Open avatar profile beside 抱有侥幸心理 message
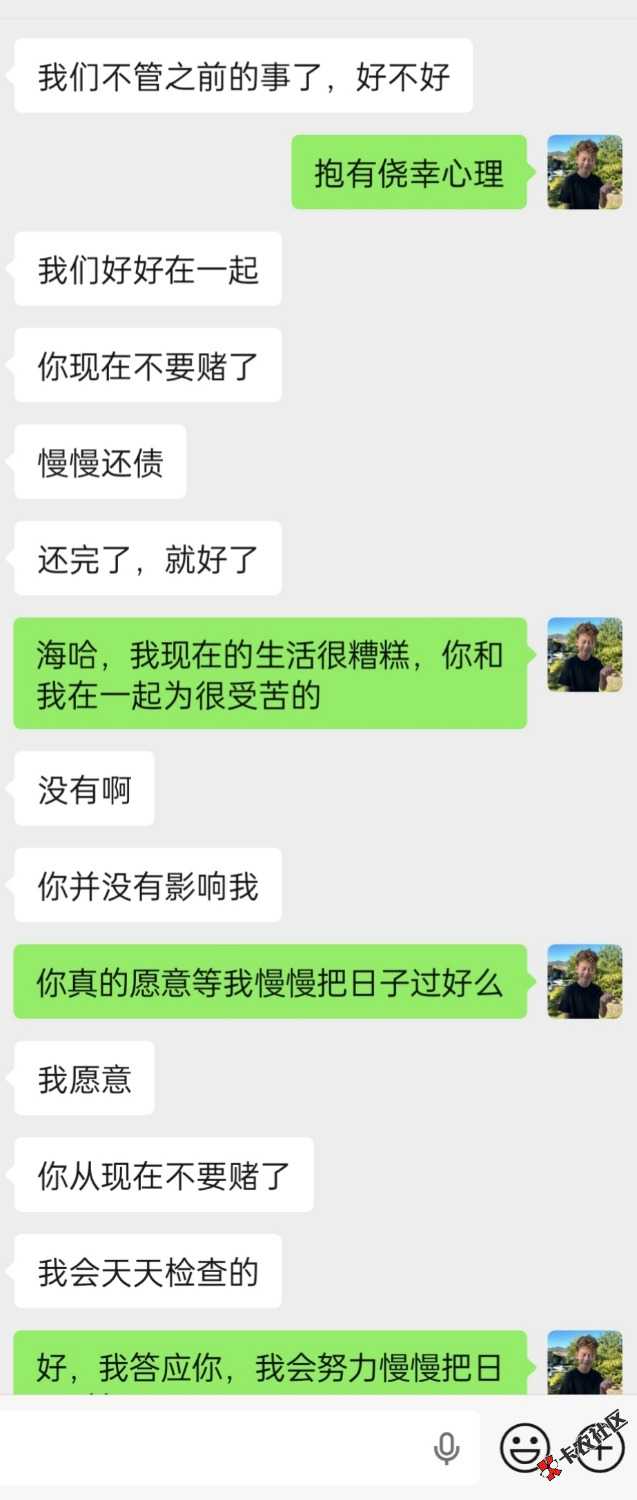637x1500 pixels. (585, 172)
